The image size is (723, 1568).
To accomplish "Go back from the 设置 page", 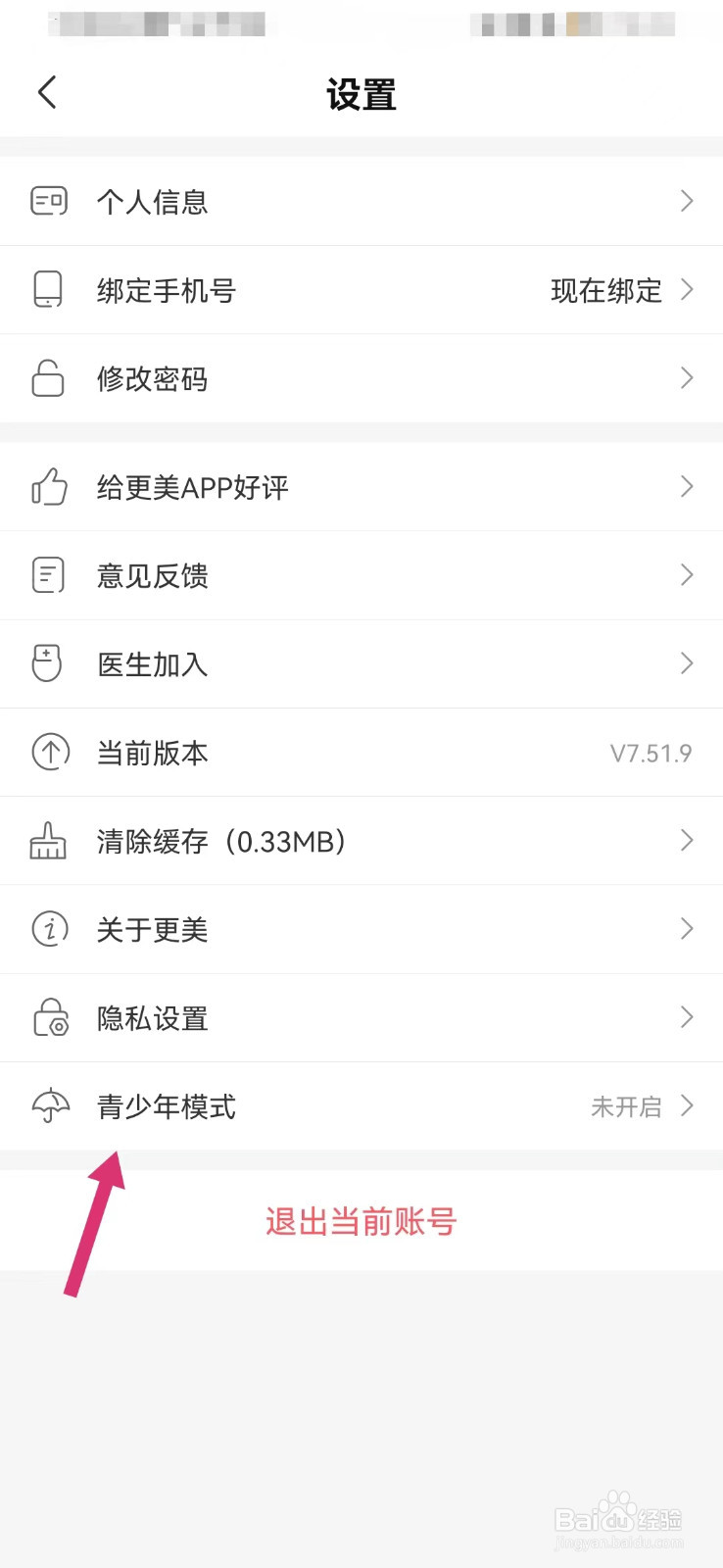I will [47, 93].
